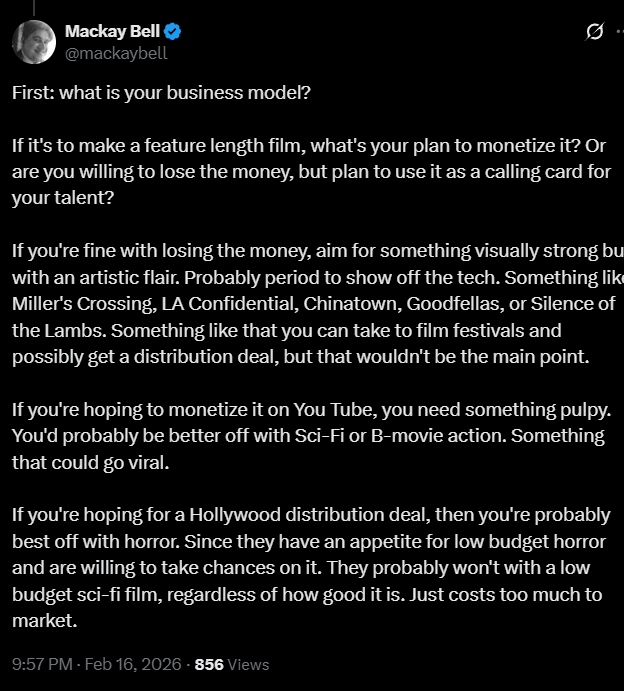The width and height of the screenshot is (624, 691).
Task: Open Mackay Bell's profile picture
Action: (x=33, y=41)
